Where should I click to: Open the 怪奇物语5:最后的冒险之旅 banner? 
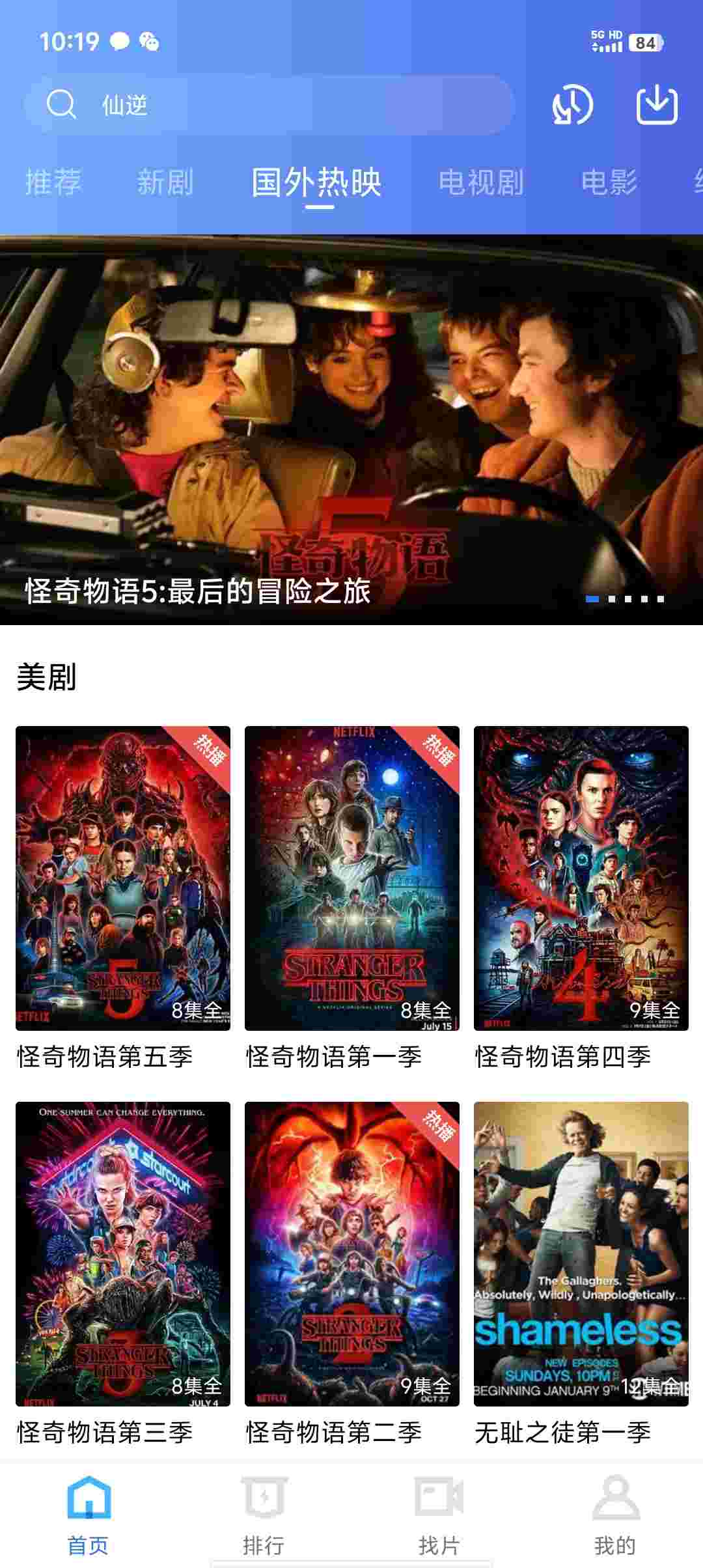pos(351,430)
